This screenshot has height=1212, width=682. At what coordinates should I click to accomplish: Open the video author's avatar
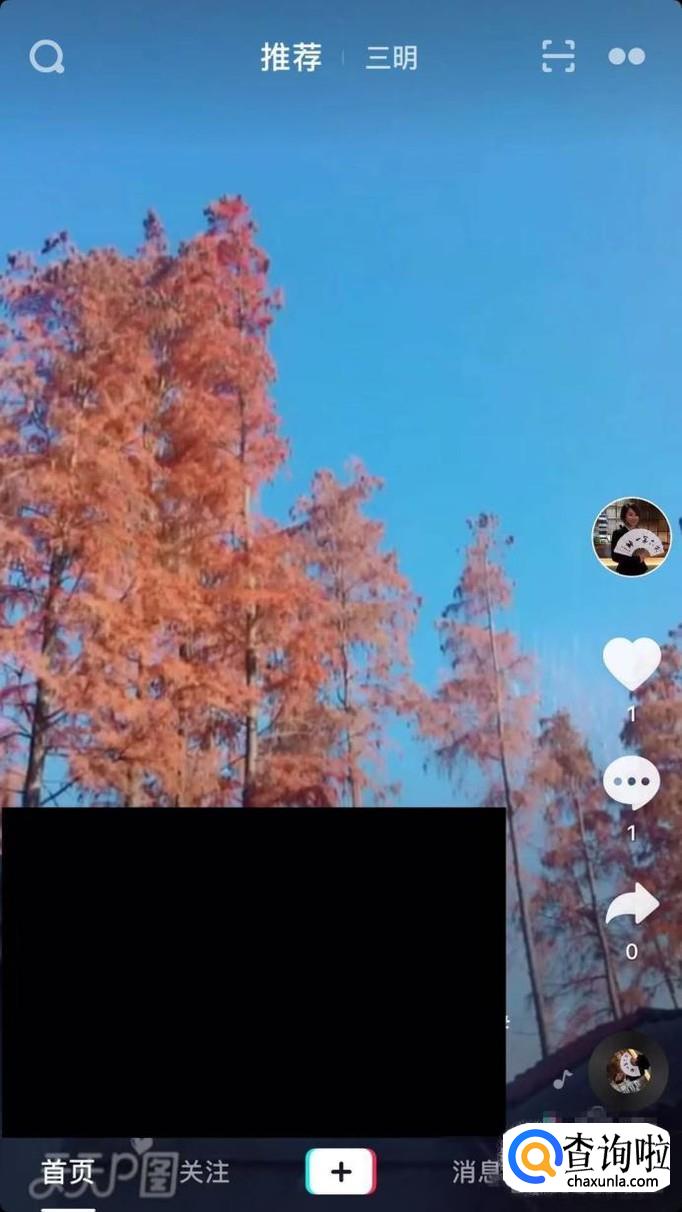click(x=632, y=537)
